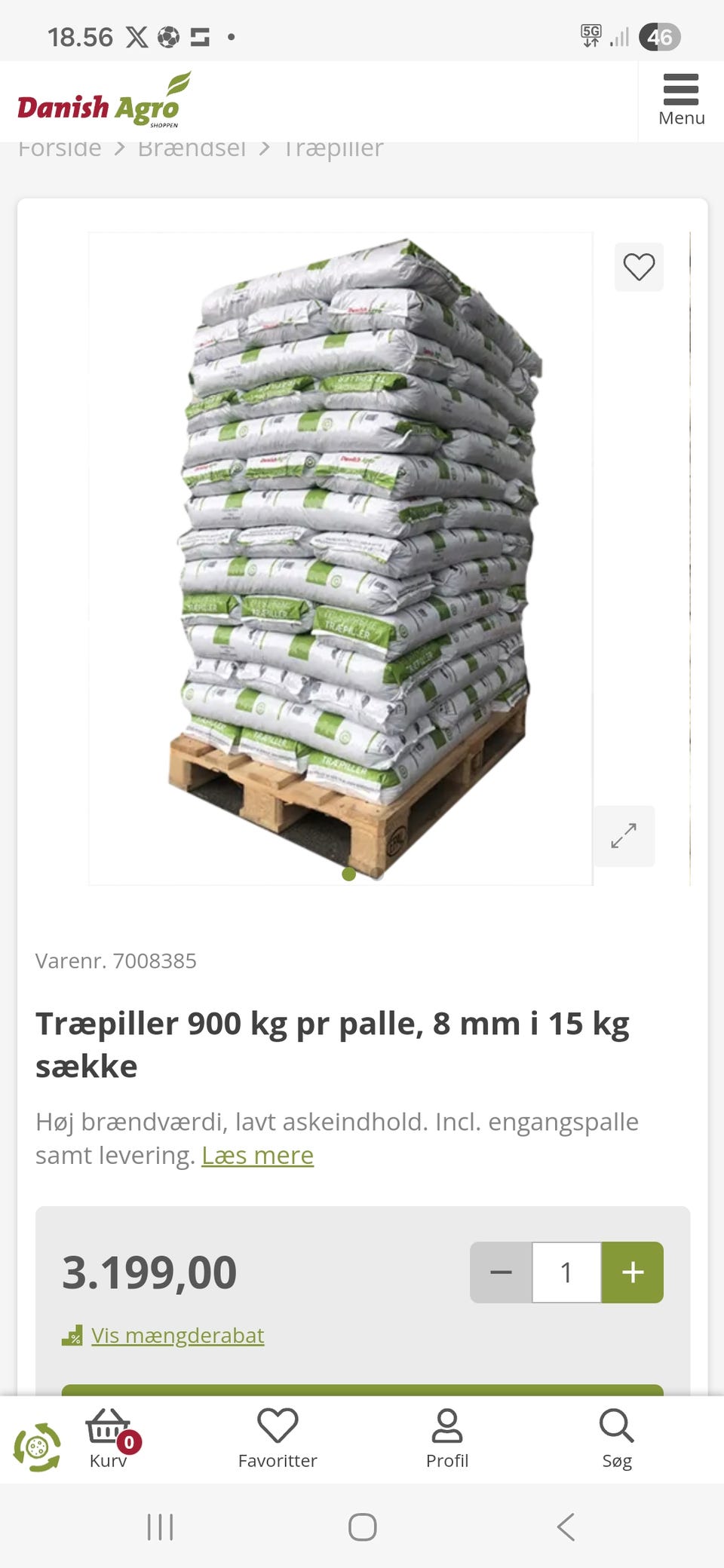Expand the description via Læs mere
Viewport: 724px width, 1568px height.
258,1155
